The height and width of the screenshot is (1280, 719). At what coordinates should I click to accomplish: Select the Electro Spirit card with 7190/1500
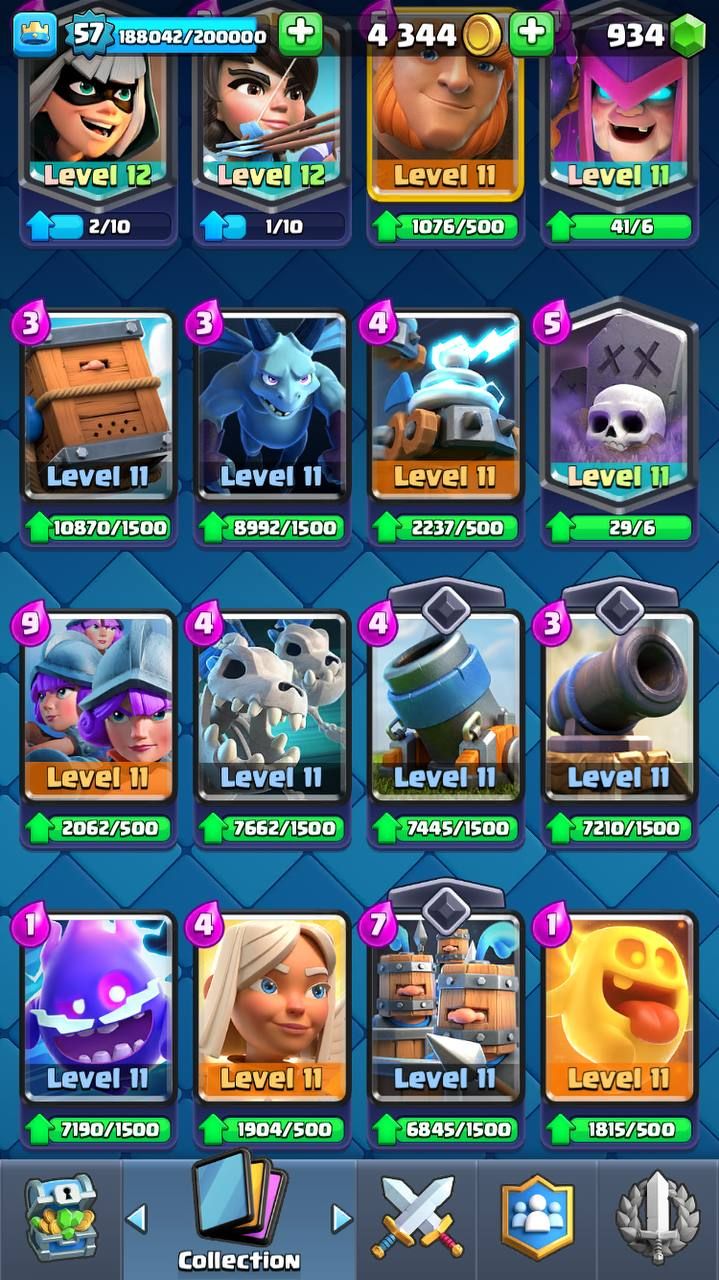point(98,1010)
